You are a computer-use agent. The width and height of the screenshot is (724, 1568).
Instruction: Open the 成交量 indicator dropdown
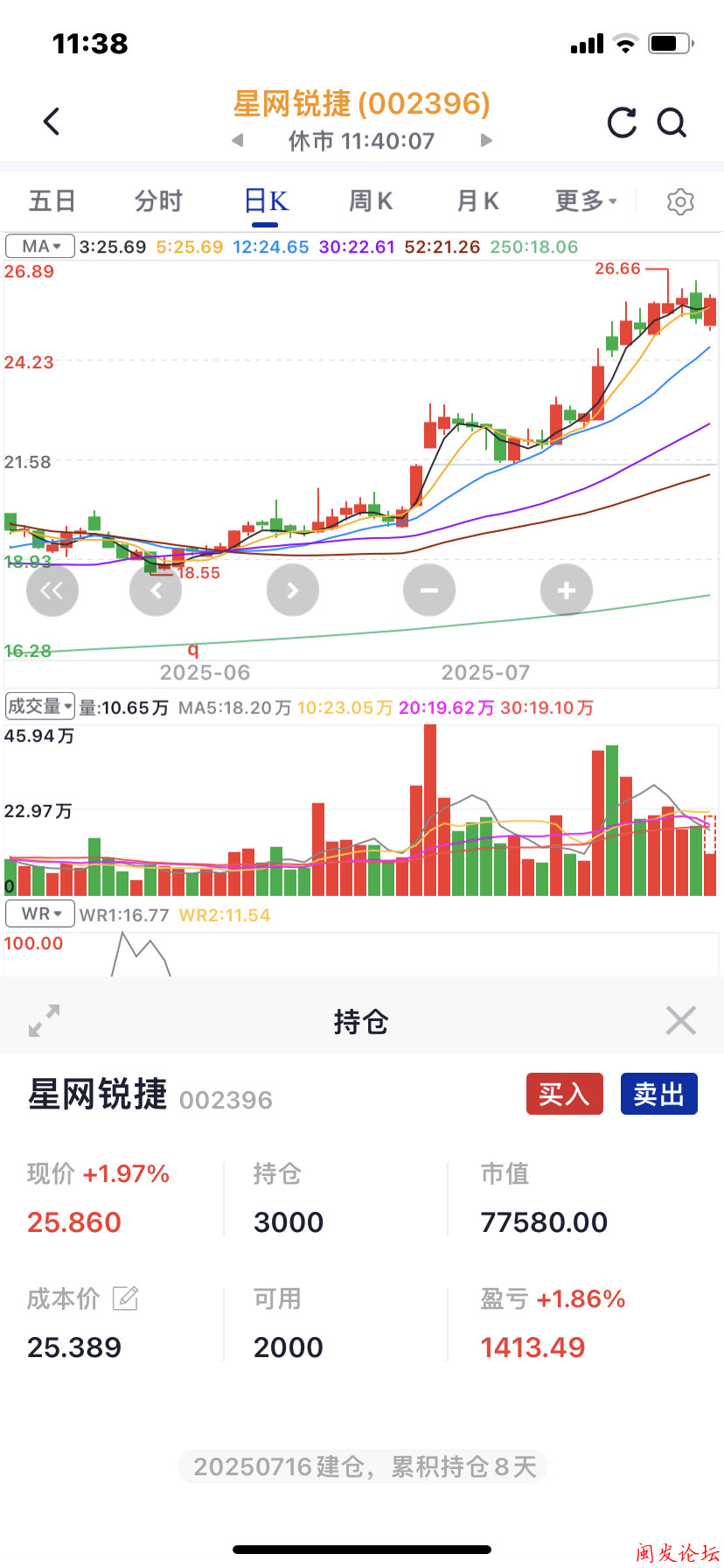tap(40, 706)
